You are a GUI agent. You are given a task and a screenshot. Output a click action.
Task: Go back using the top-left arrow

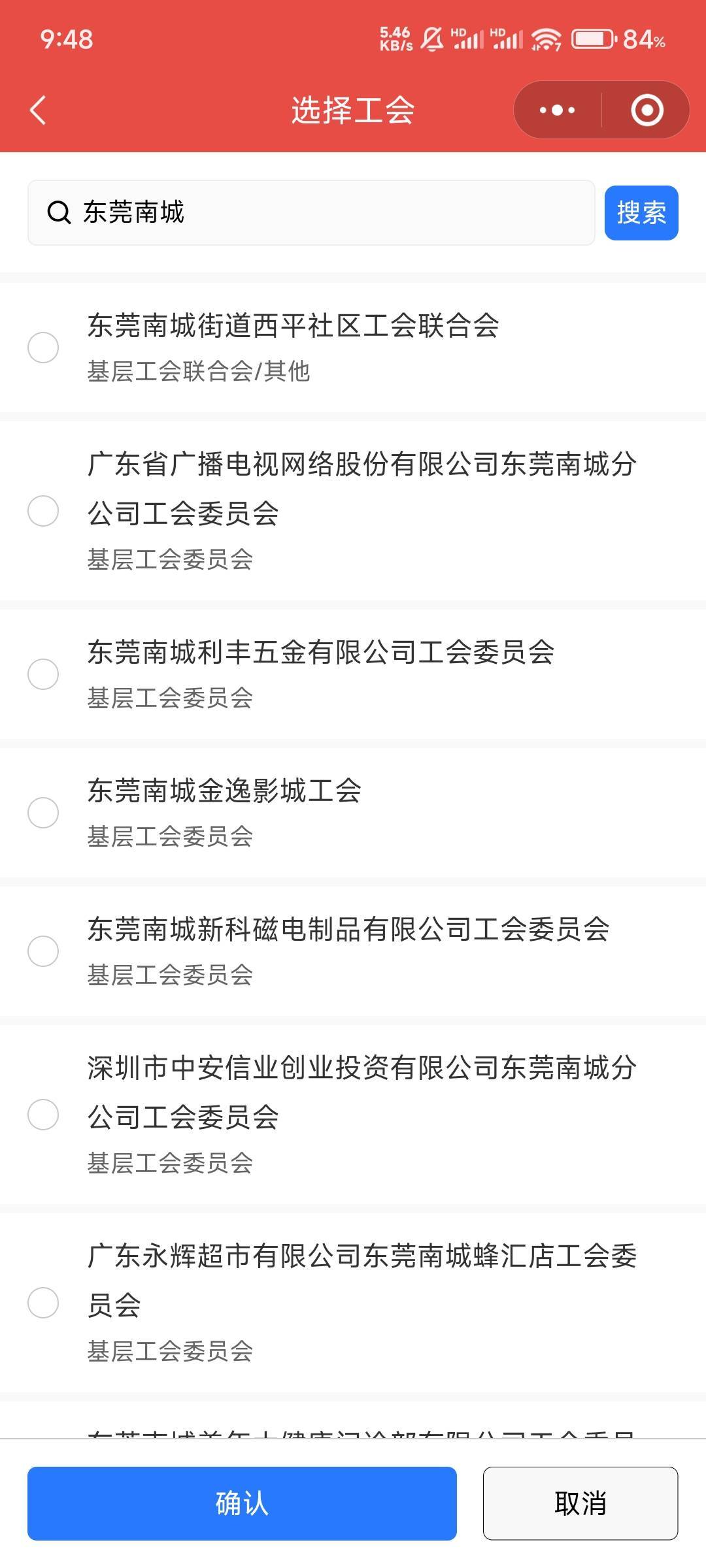click(x=38, y=110)
